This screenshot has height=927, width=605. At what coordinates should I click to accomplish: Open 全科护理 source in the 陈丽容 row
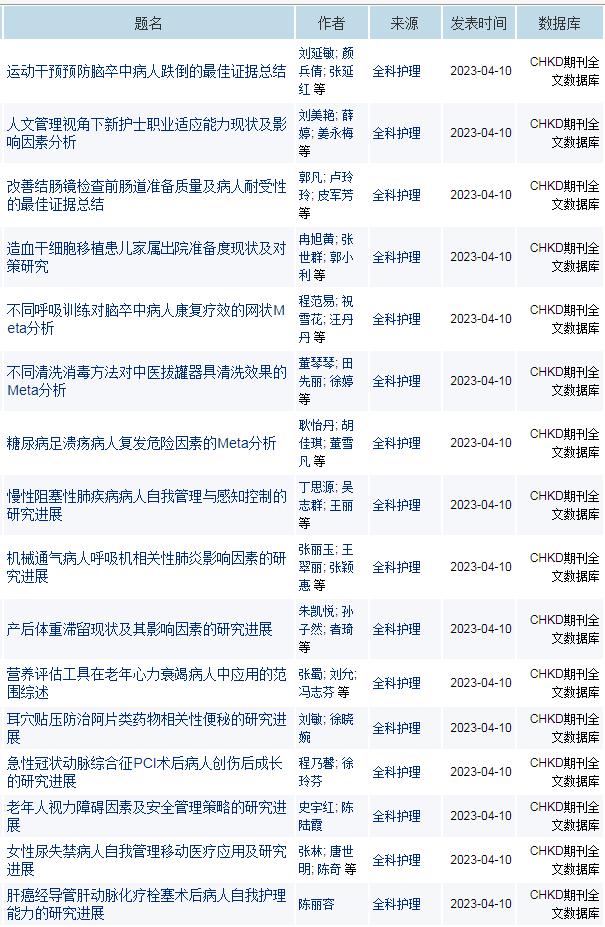[x=396, y=904]
